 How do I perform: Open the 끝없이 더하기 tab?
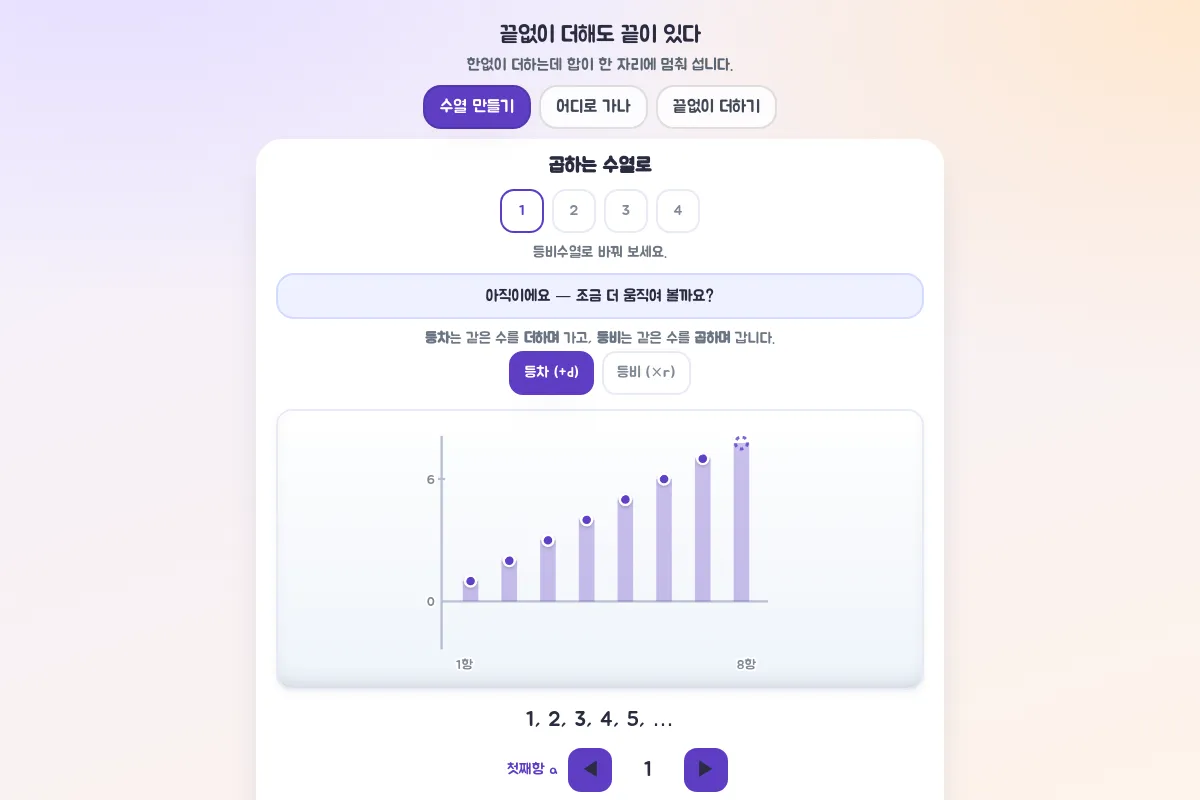[716, 107]
